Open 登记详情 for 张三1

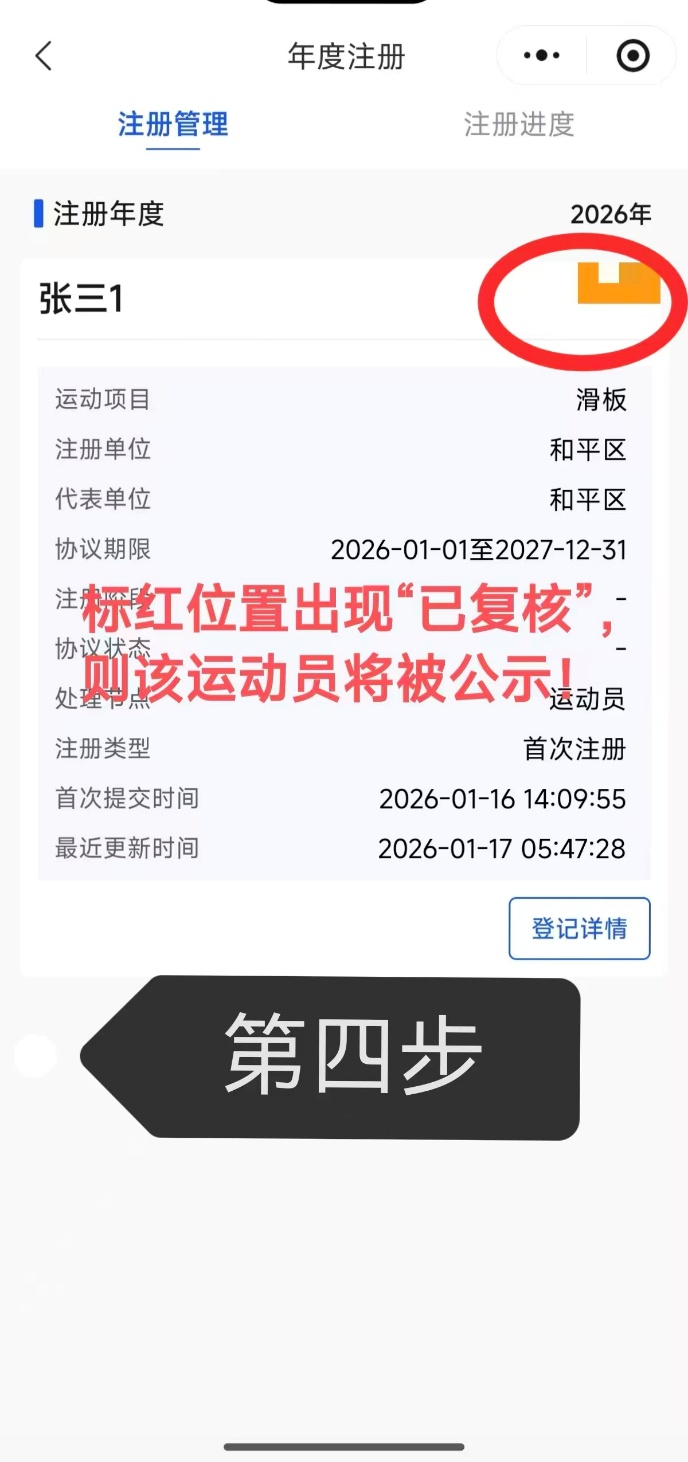coord(579,928)
